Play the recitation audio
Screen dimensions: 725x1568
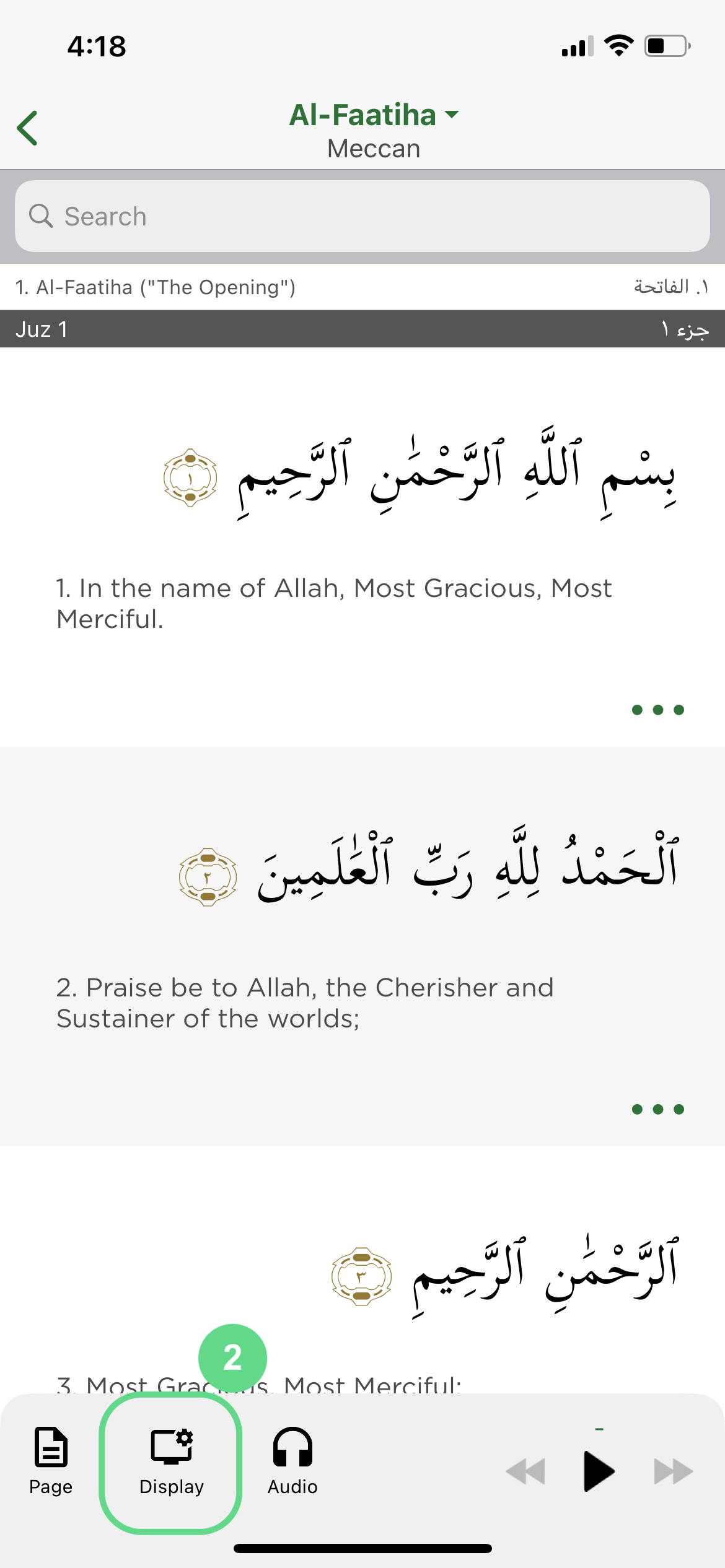pos(599,1471)
